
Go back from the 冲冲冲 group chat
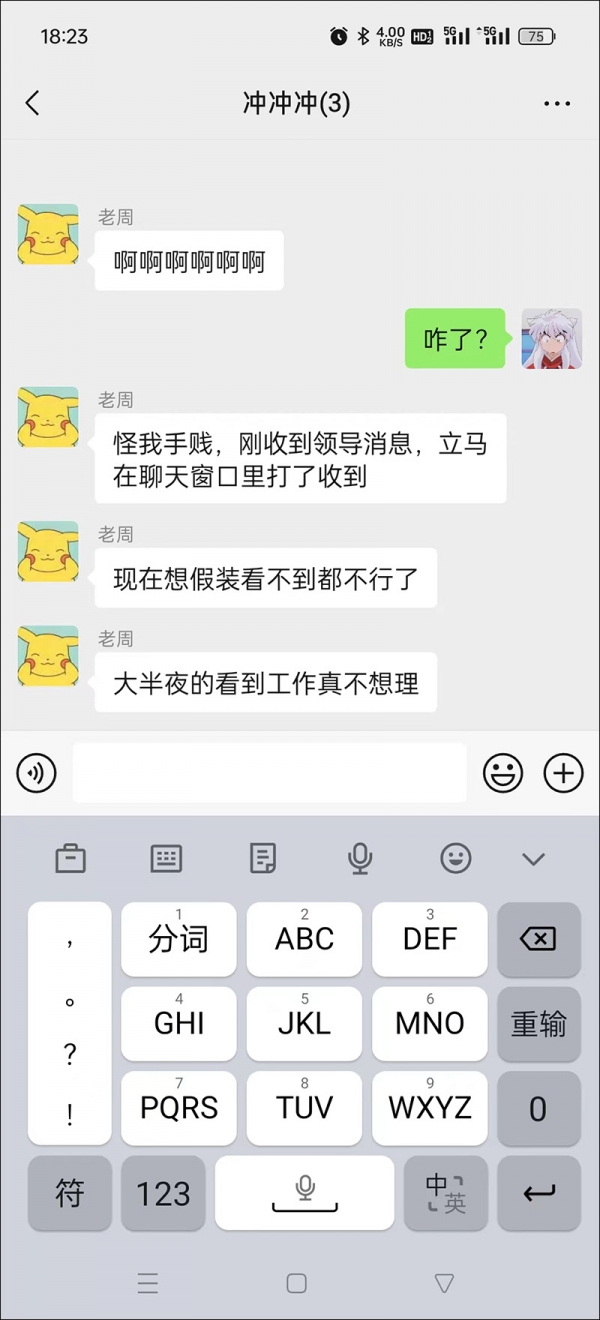(32, 103)
